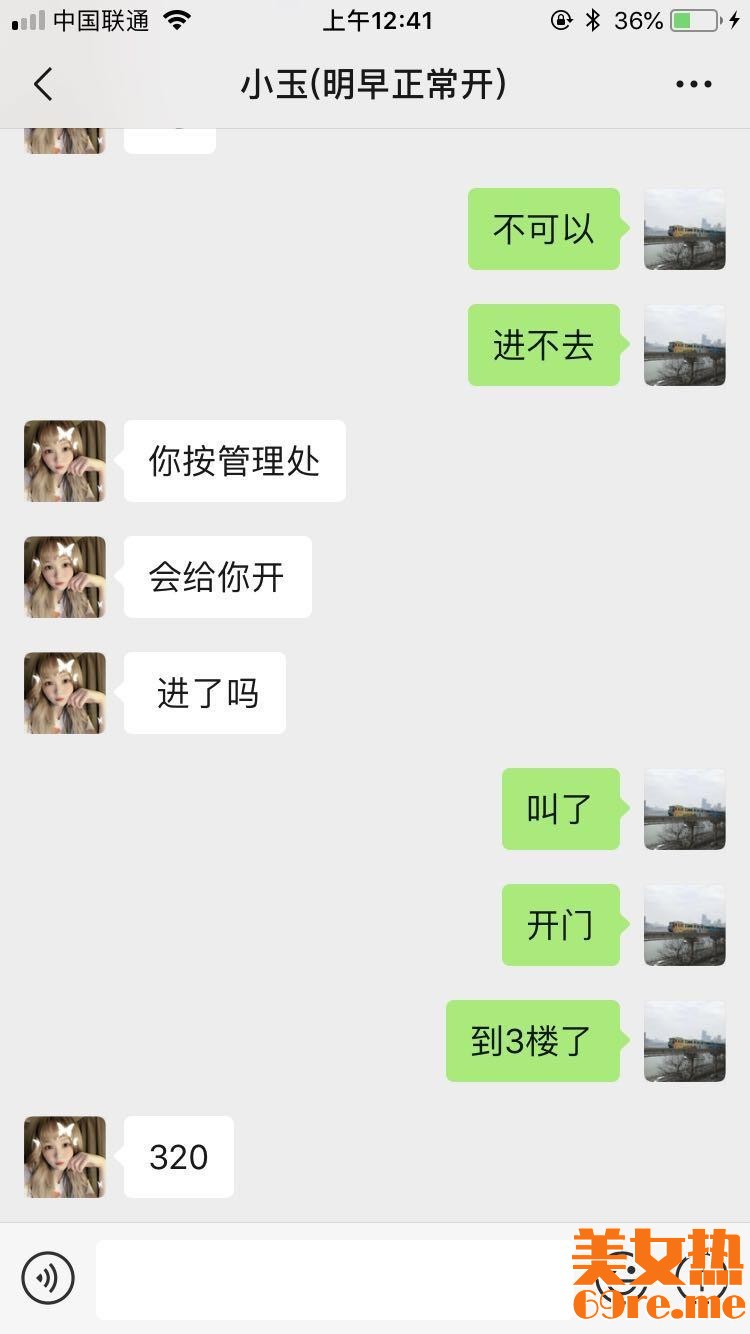Switch to voice message input
The height and width of the screenshot is (1334, 750).
click(x=48, y=1277)
